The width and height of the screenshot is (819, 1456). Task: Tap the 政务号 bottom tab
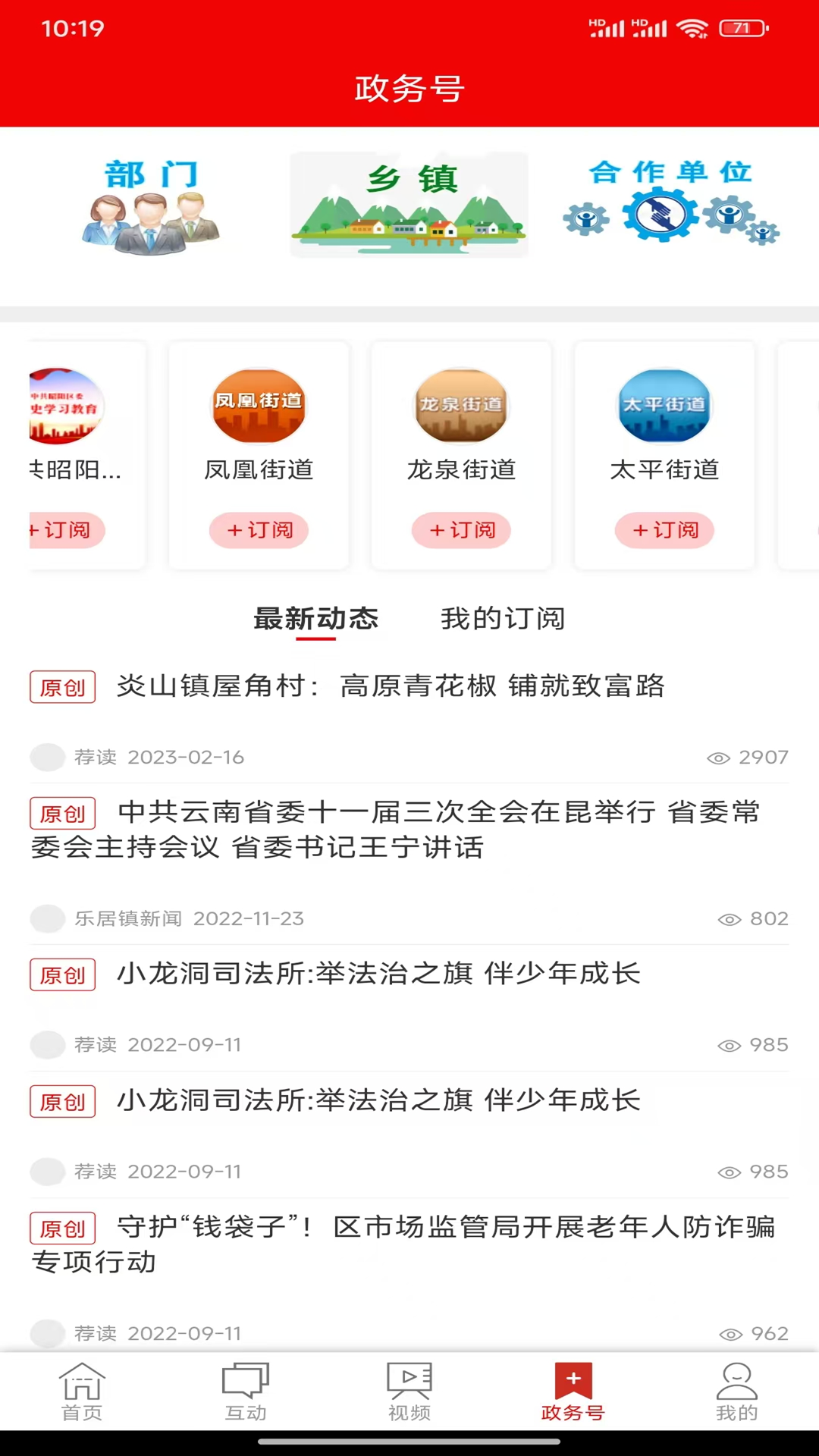pyautogui.click(x=573, y=1392)
